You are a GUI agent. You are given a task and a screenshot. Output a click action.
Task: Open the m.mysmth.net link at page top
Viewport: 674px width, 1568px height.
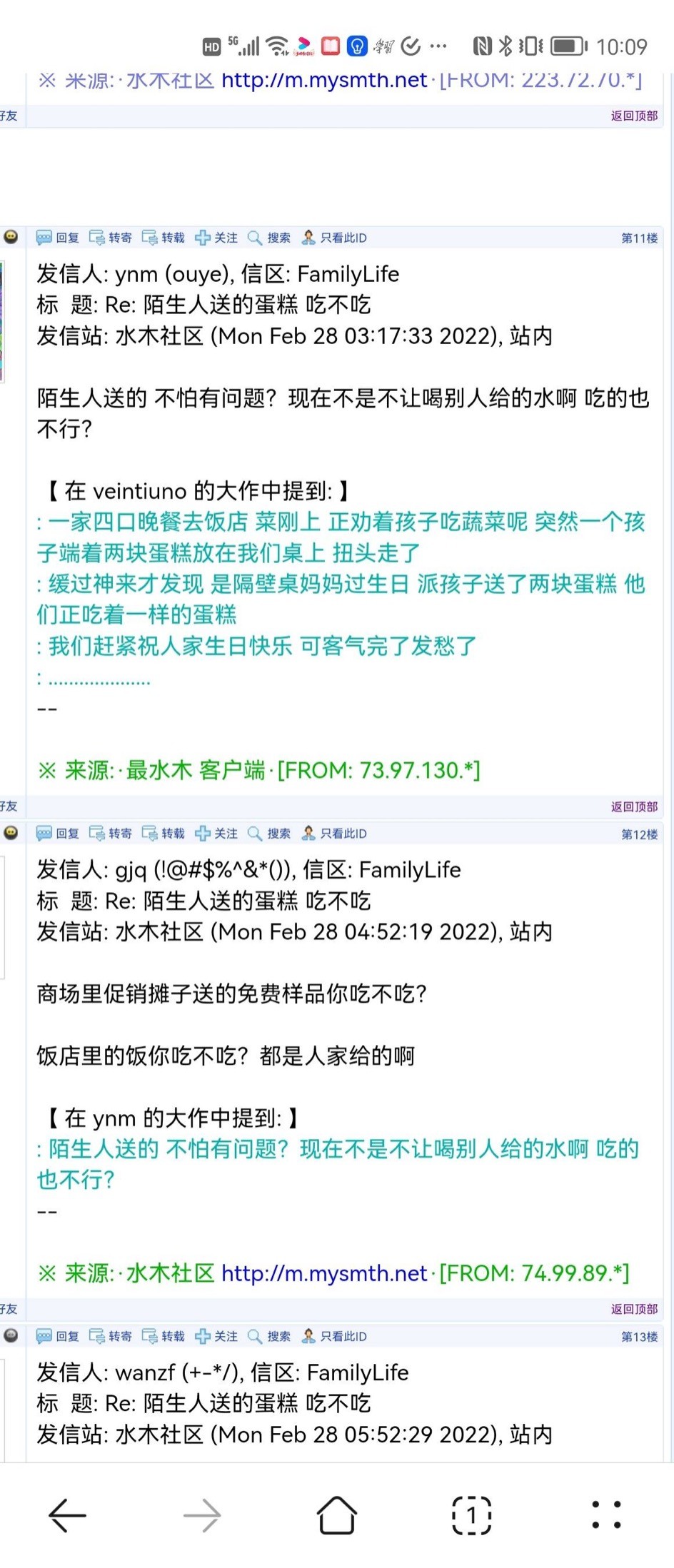[324, 81]
